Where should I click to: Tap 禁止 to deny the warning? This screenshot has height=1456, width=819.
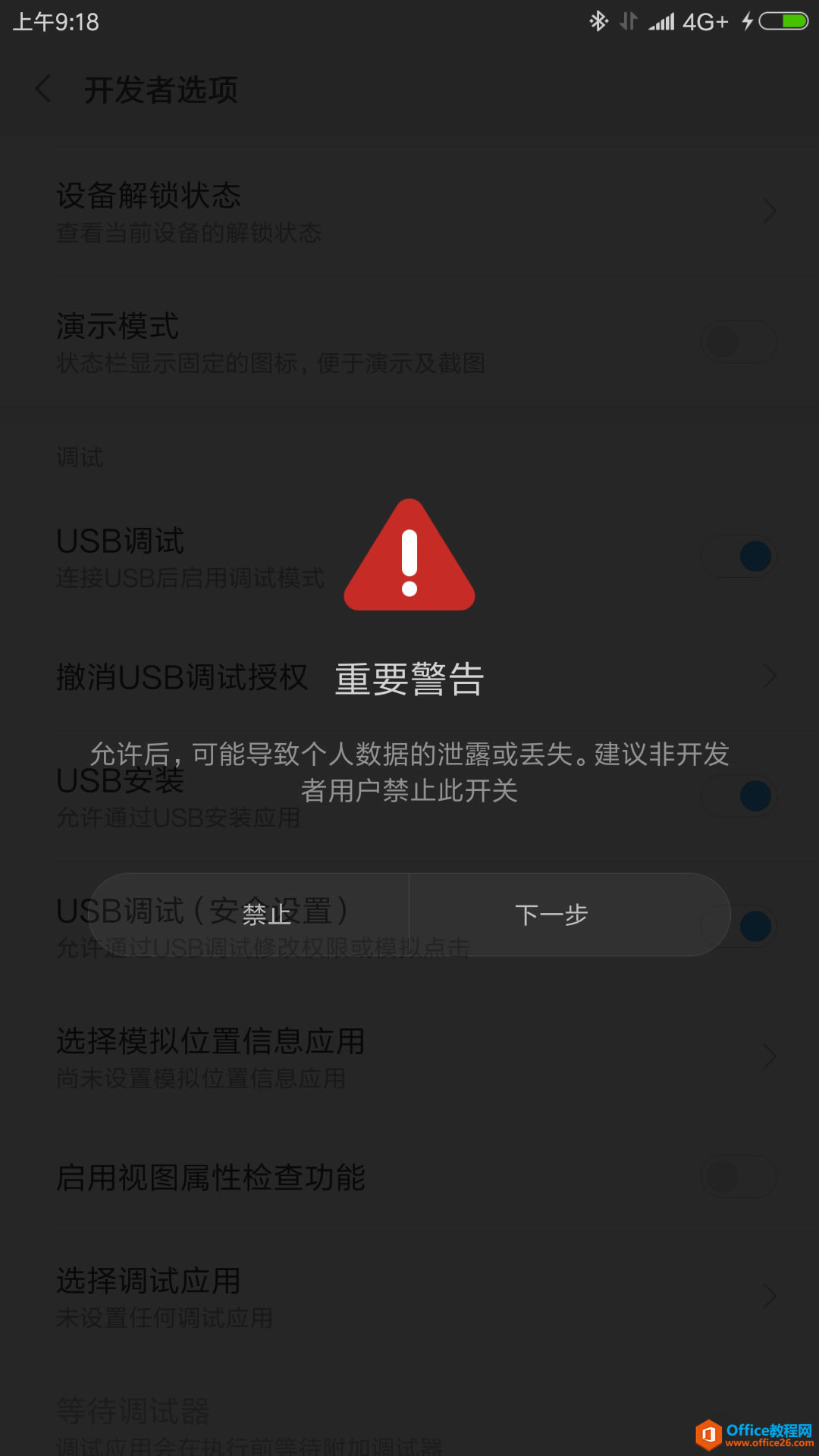click(x=265, y=915)
